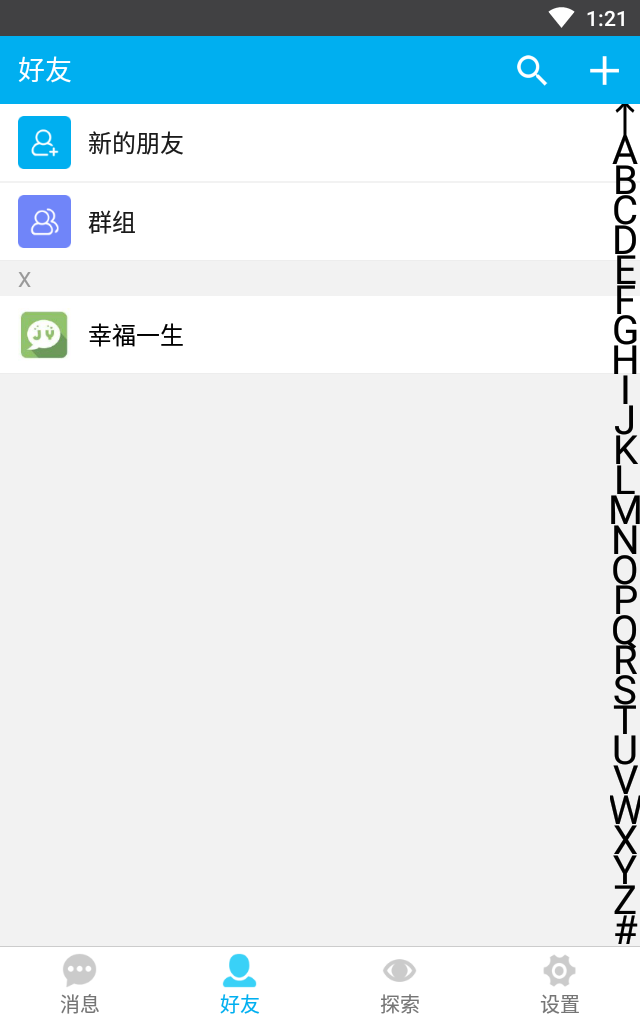Image resolution: width=640 pixels, height=1024 pixels.
Task: Open the search icon in the top bar
Action: [x=532, y=71]
